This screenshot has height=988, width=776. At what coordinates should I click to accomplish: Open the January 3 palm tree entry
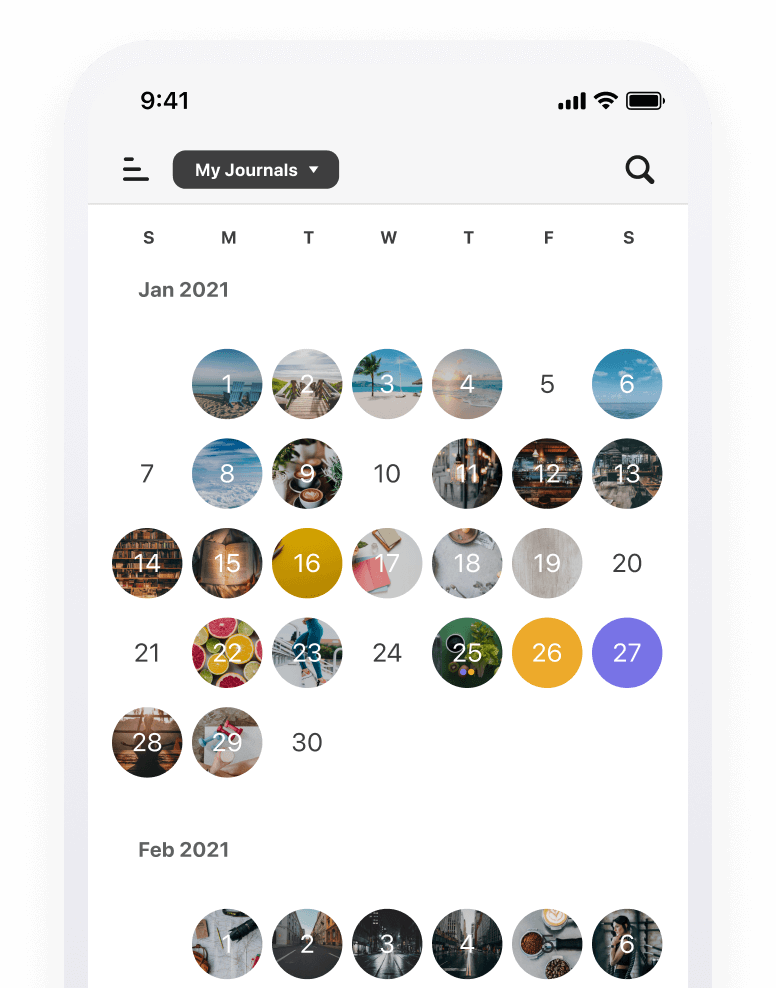(x=387, y=384)
